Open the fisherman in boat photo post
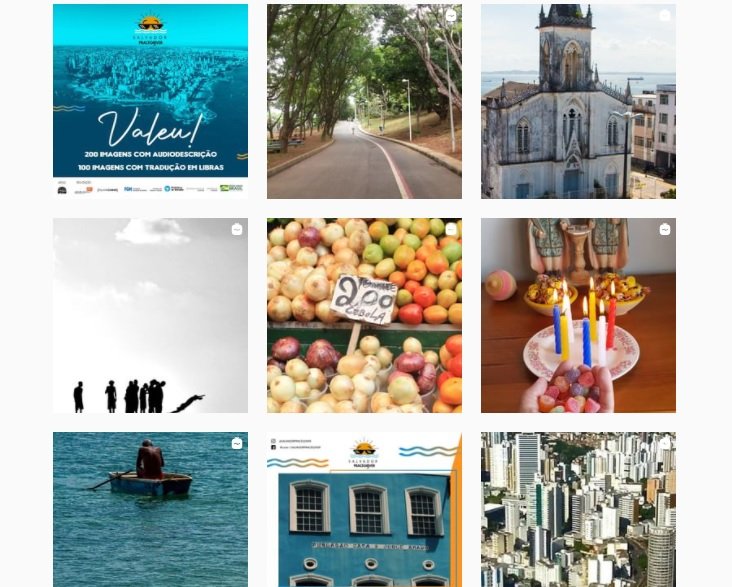 coord(150,509)
